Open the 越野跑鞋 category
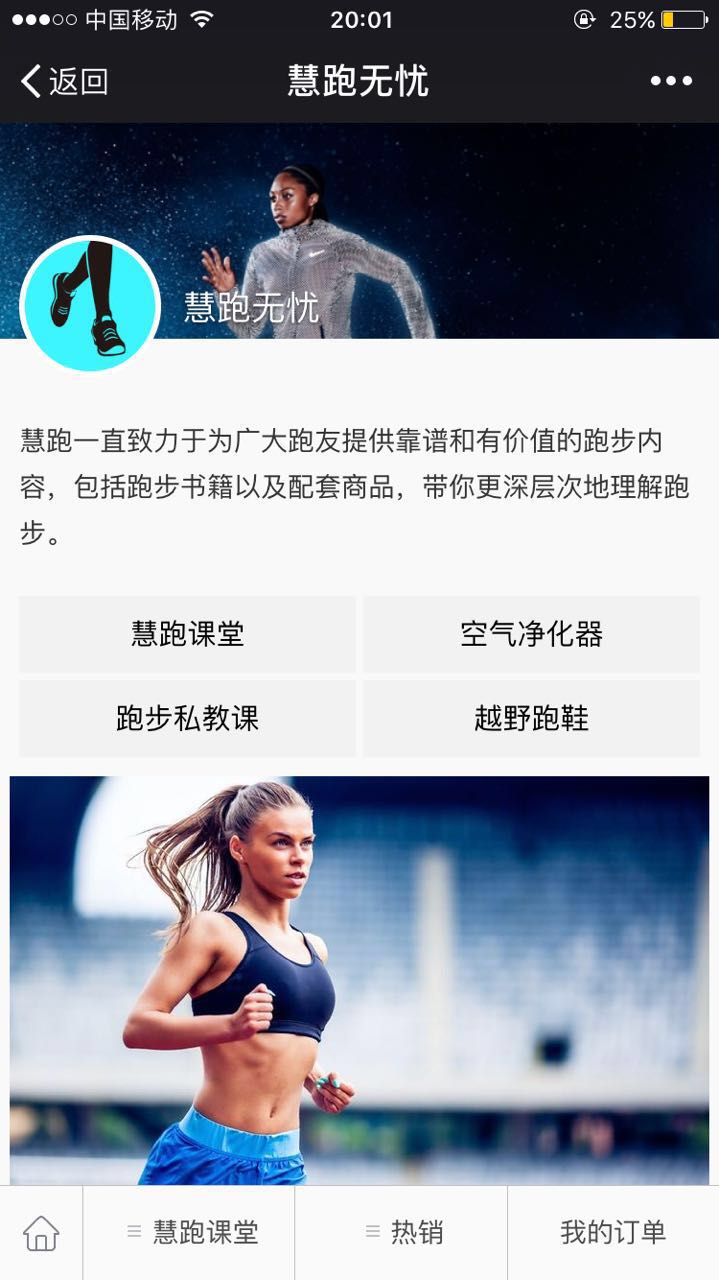Image resolution: width=719 pixels, height=1280 pixels. (x=531, y=718)
